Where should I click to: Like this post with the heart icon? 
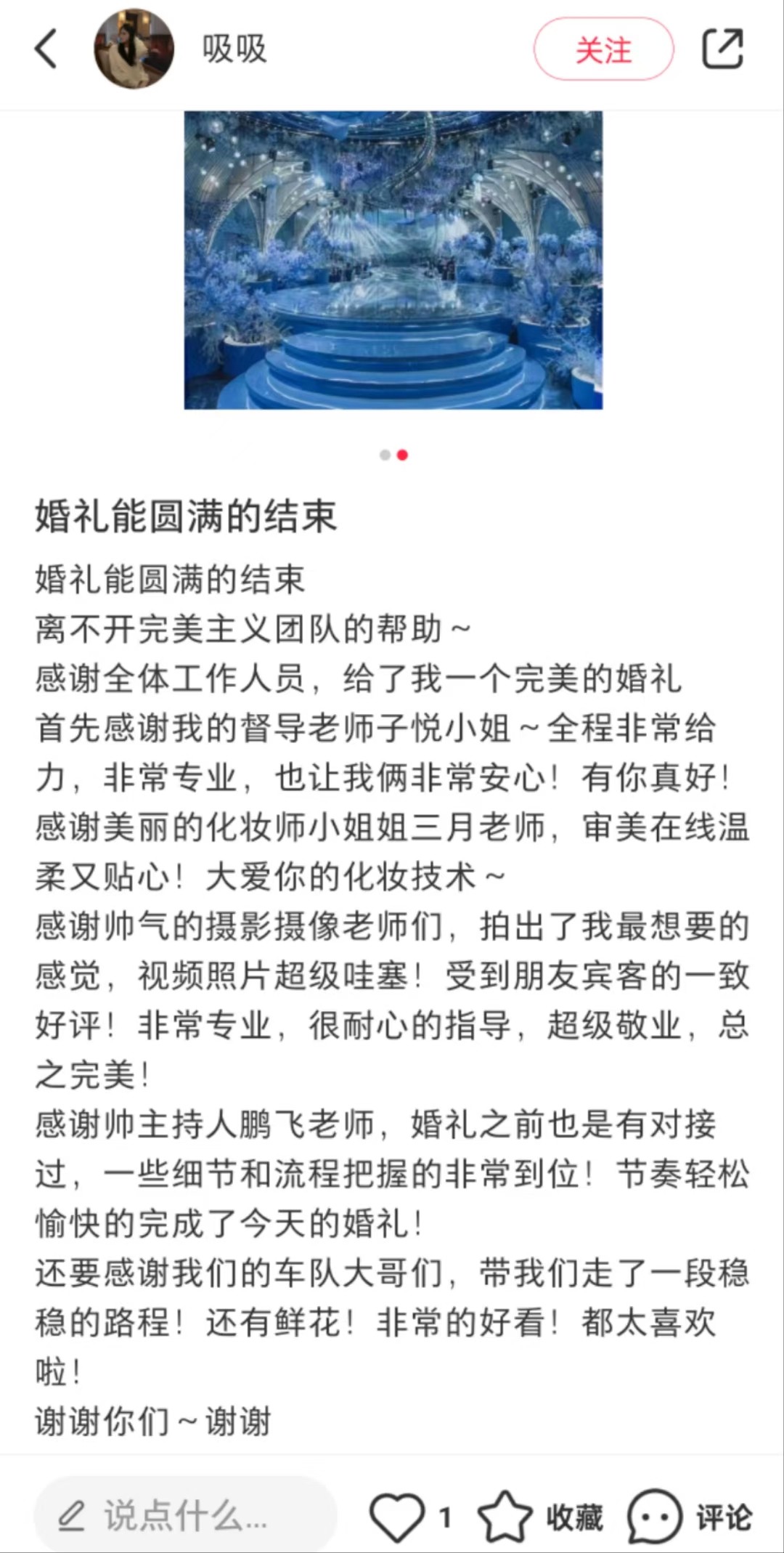[x=397, y=1517]
